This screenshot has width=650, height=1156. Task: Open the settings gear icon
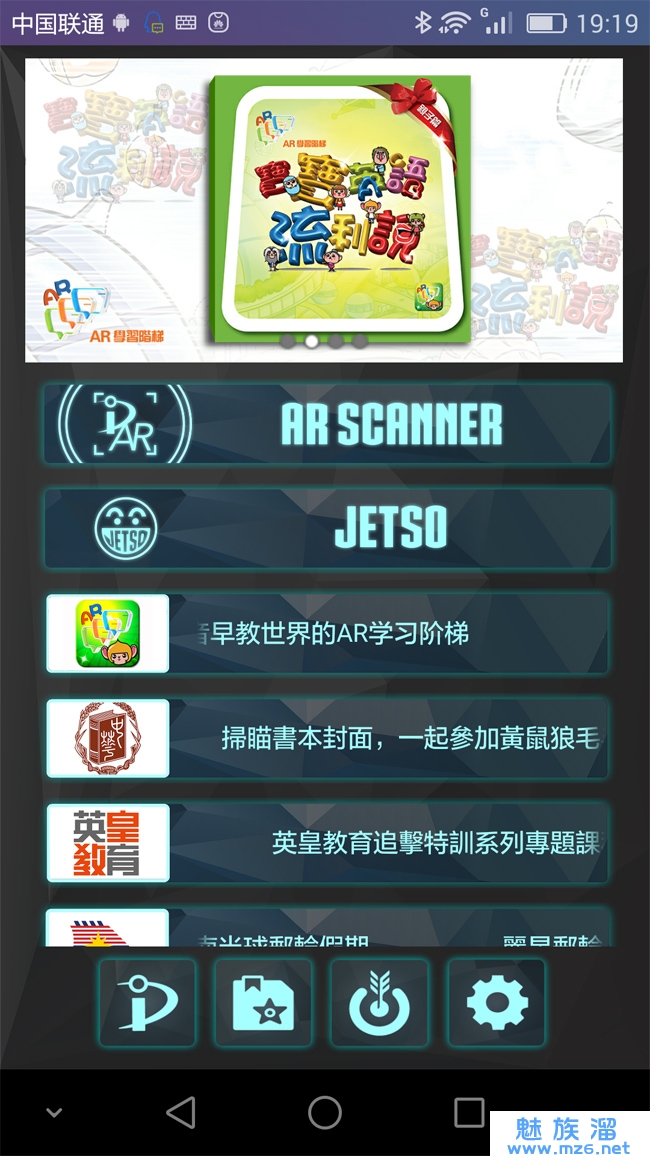click(x=496, y=1003)
